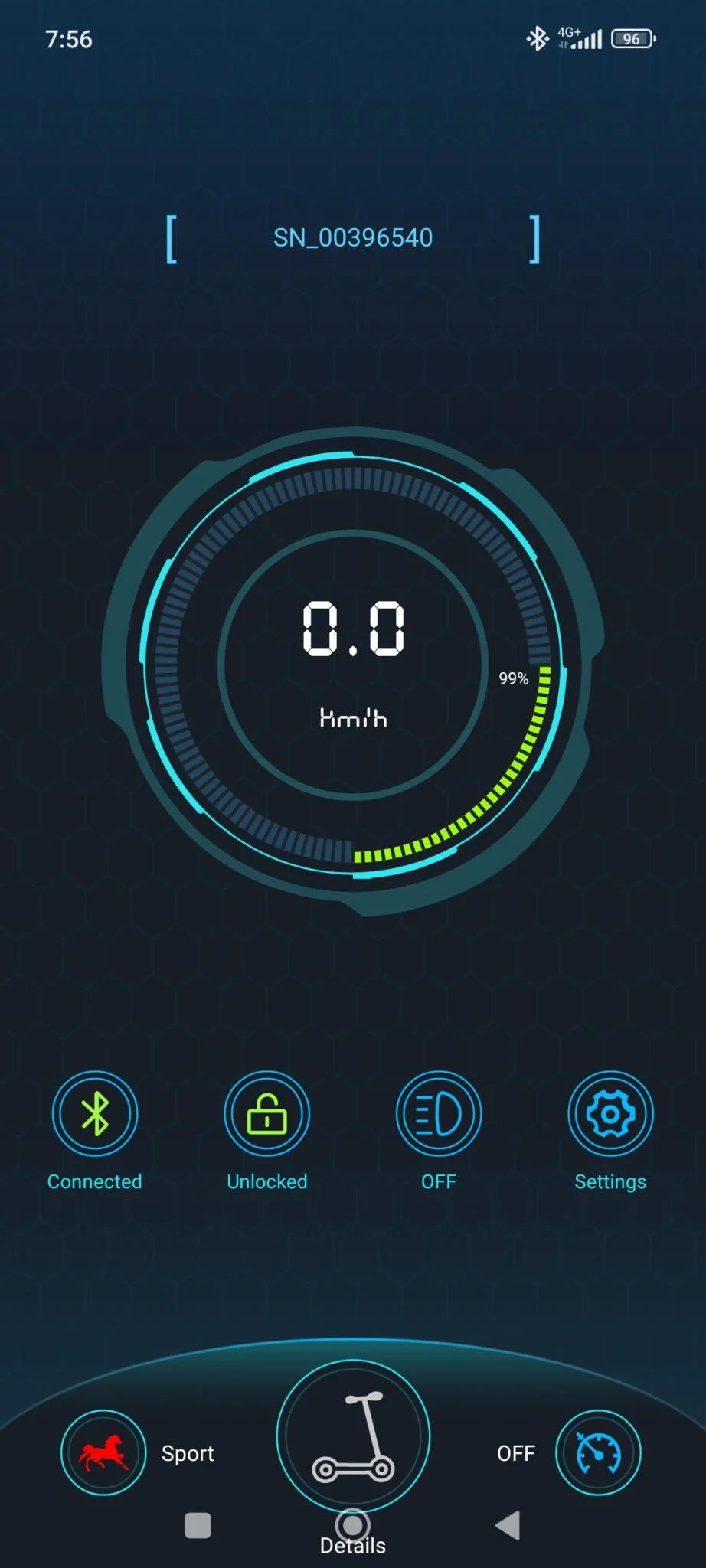Go back with system back button

pyautogui.click(x=508, y=1525)
